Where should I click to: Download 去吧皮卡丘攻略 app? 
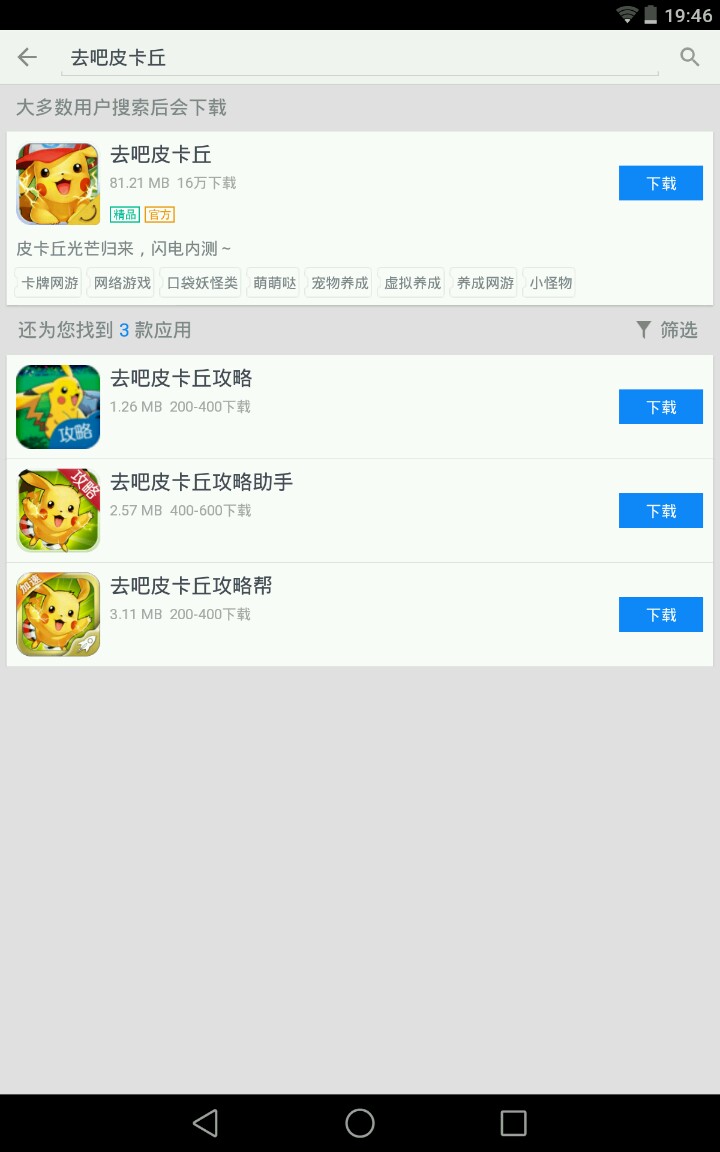[x=660, y=407]
